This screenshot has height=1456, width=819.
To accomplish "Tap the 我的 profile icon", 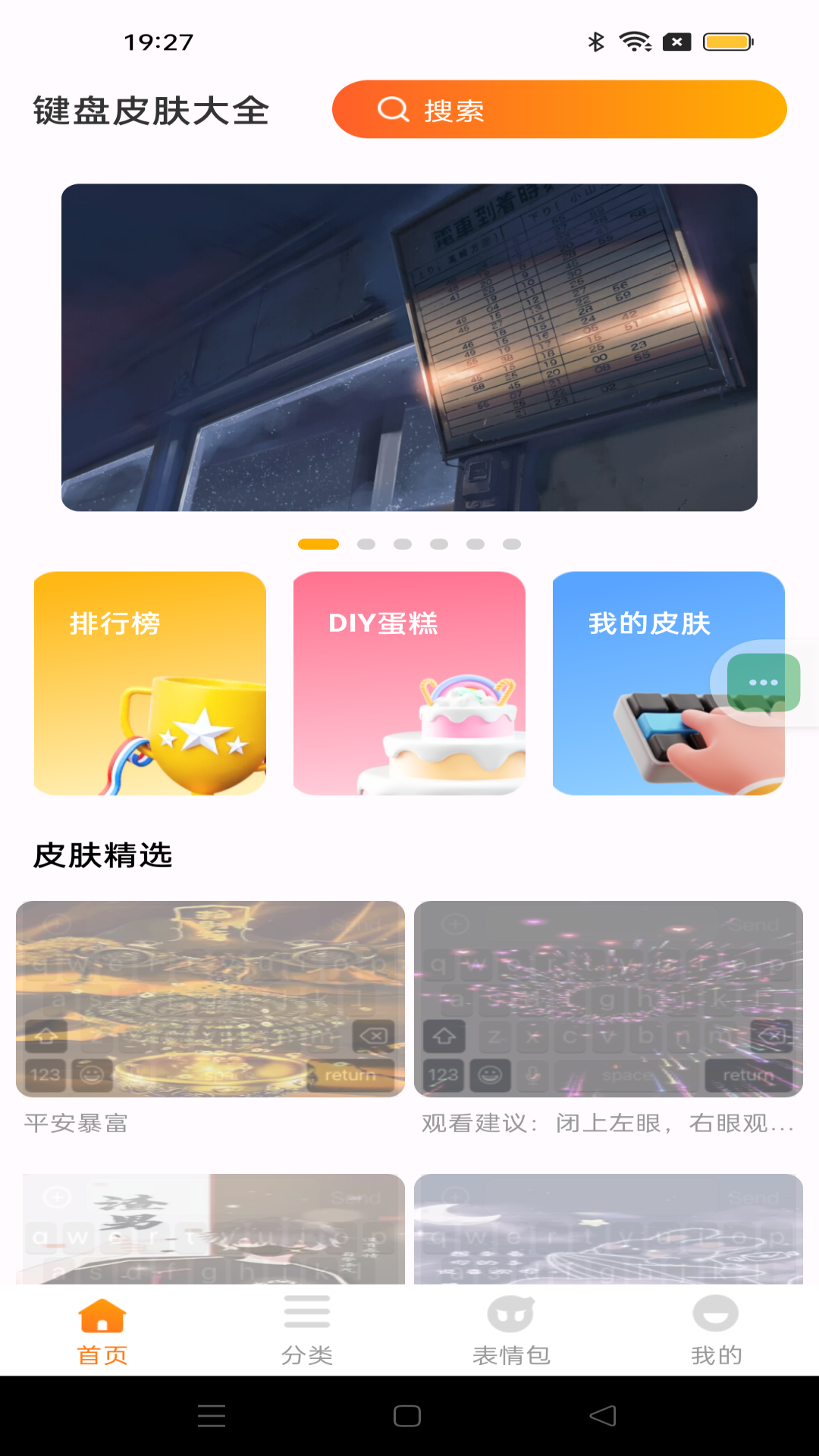I will (x=717, y=1311).
